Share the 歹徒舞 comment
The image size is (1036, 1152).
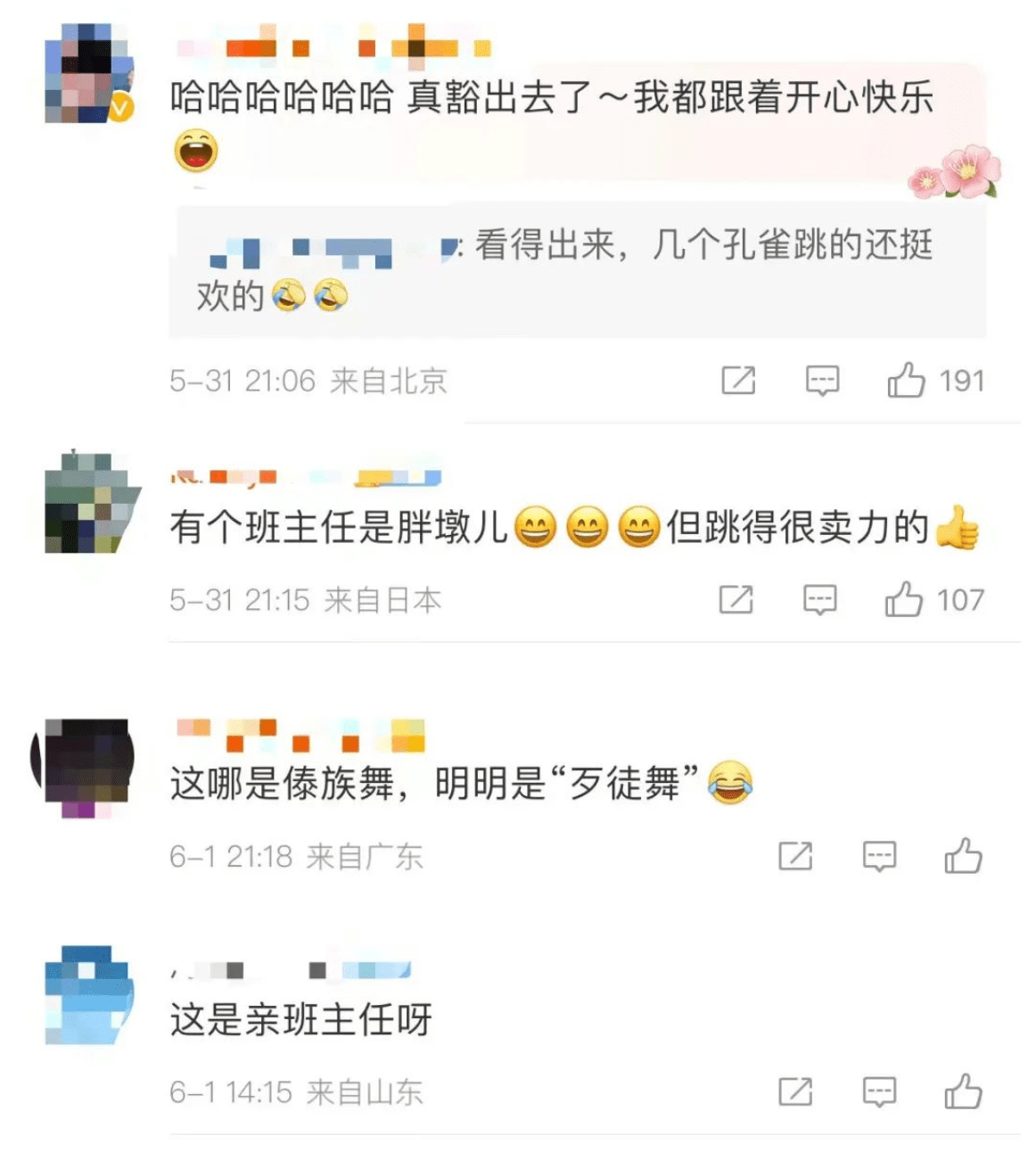coord(795,857)
